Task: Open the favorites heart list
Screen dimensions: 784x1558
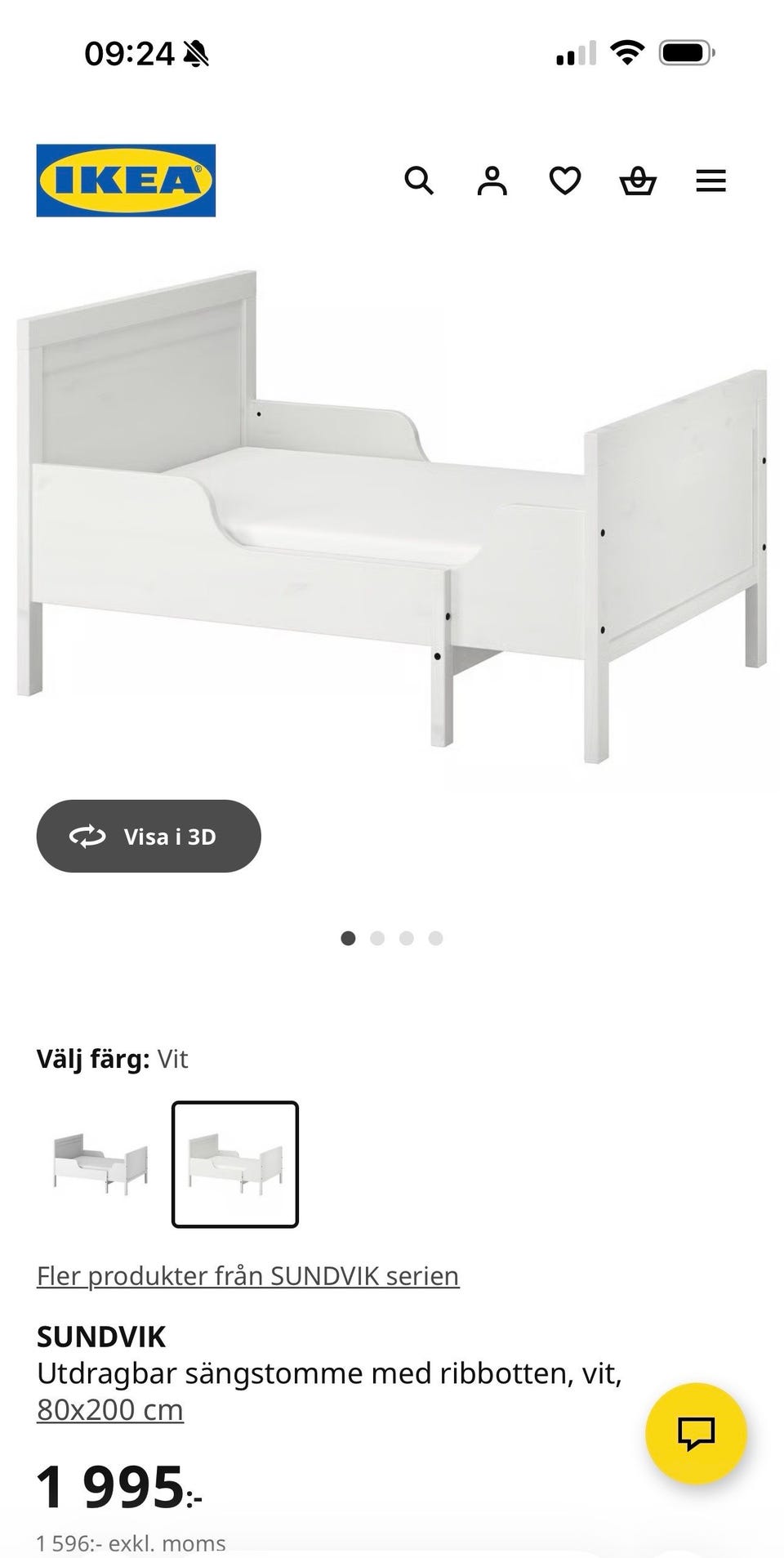Action: click(564, 181)
